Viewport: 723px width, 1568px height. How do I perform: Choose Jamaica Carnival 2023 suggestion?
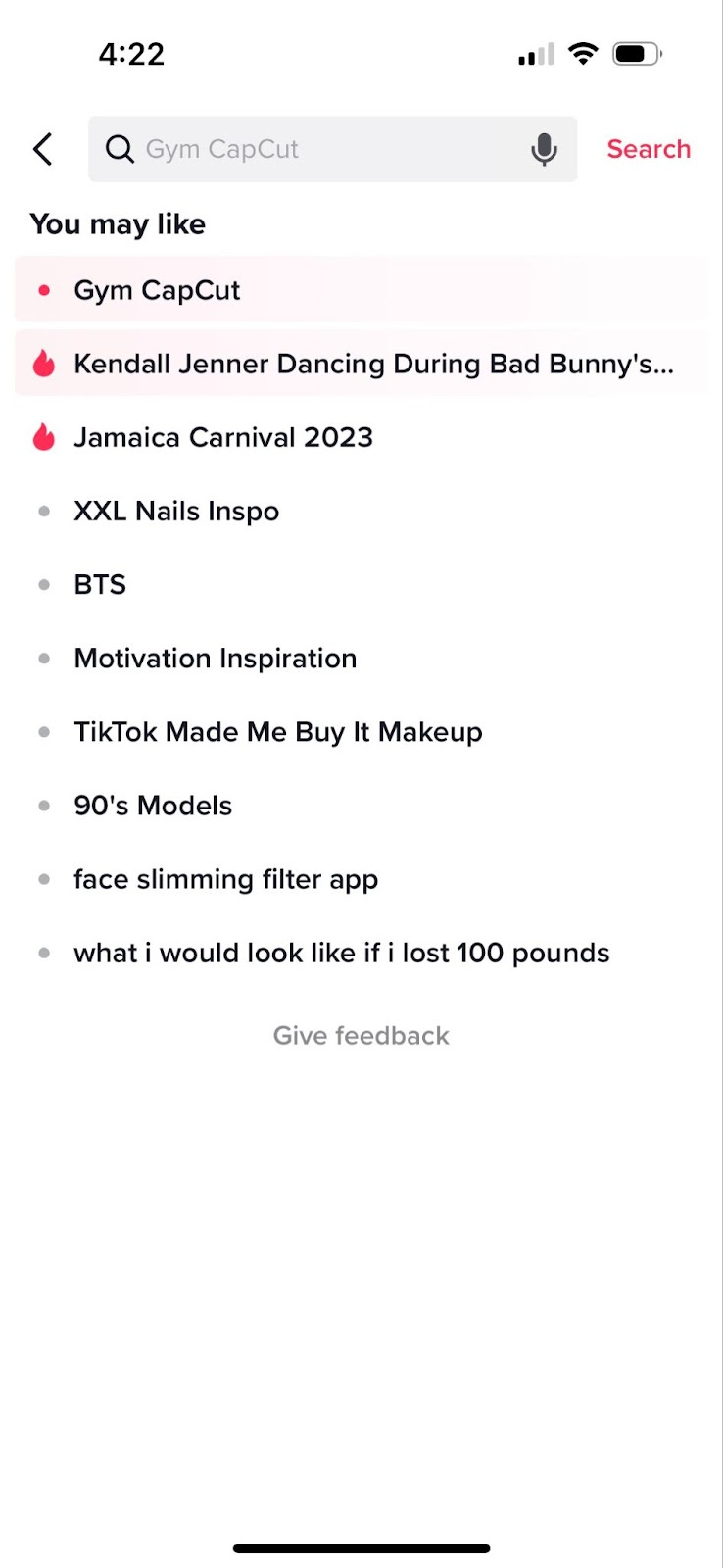point(223,437)
